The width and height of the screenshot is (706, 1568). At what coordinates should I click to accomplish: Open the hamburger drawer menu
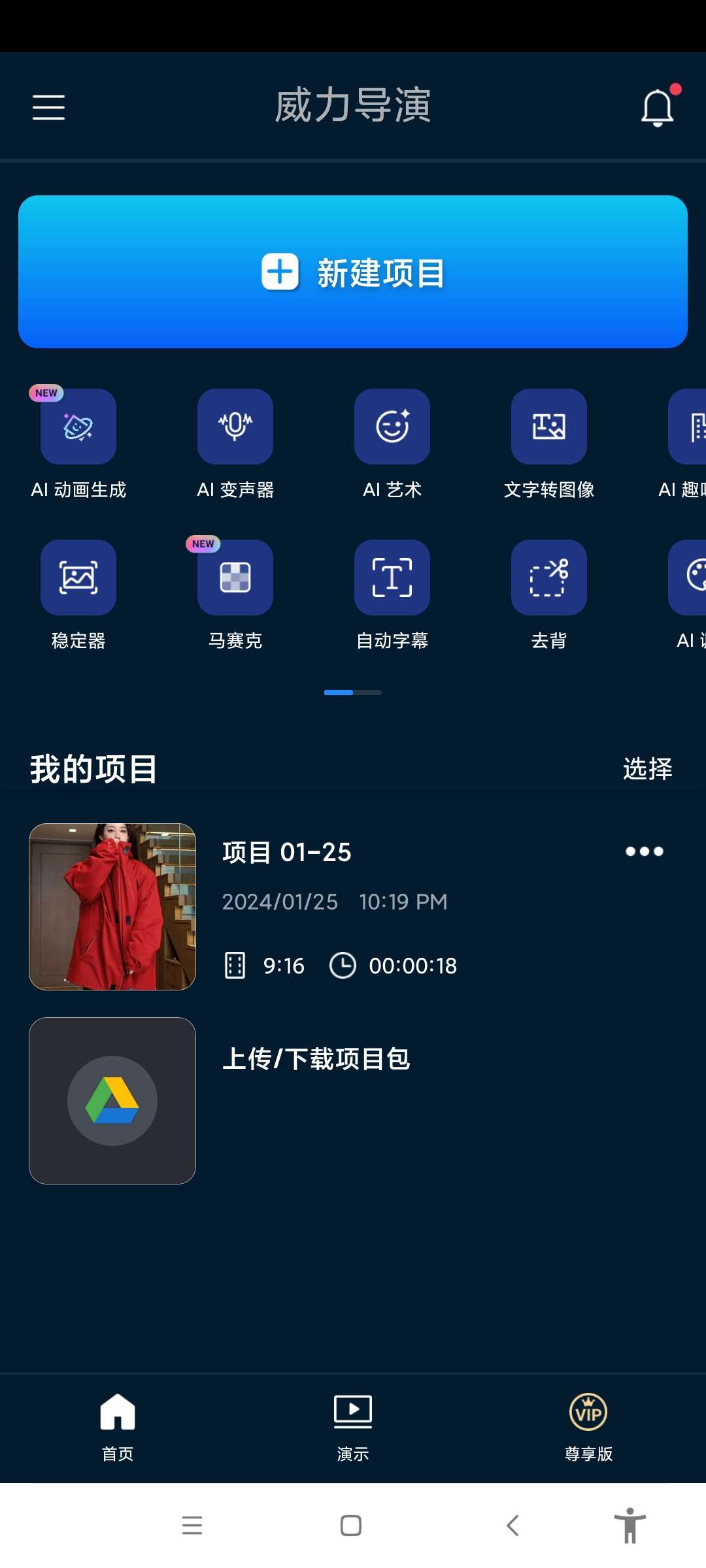48,107
